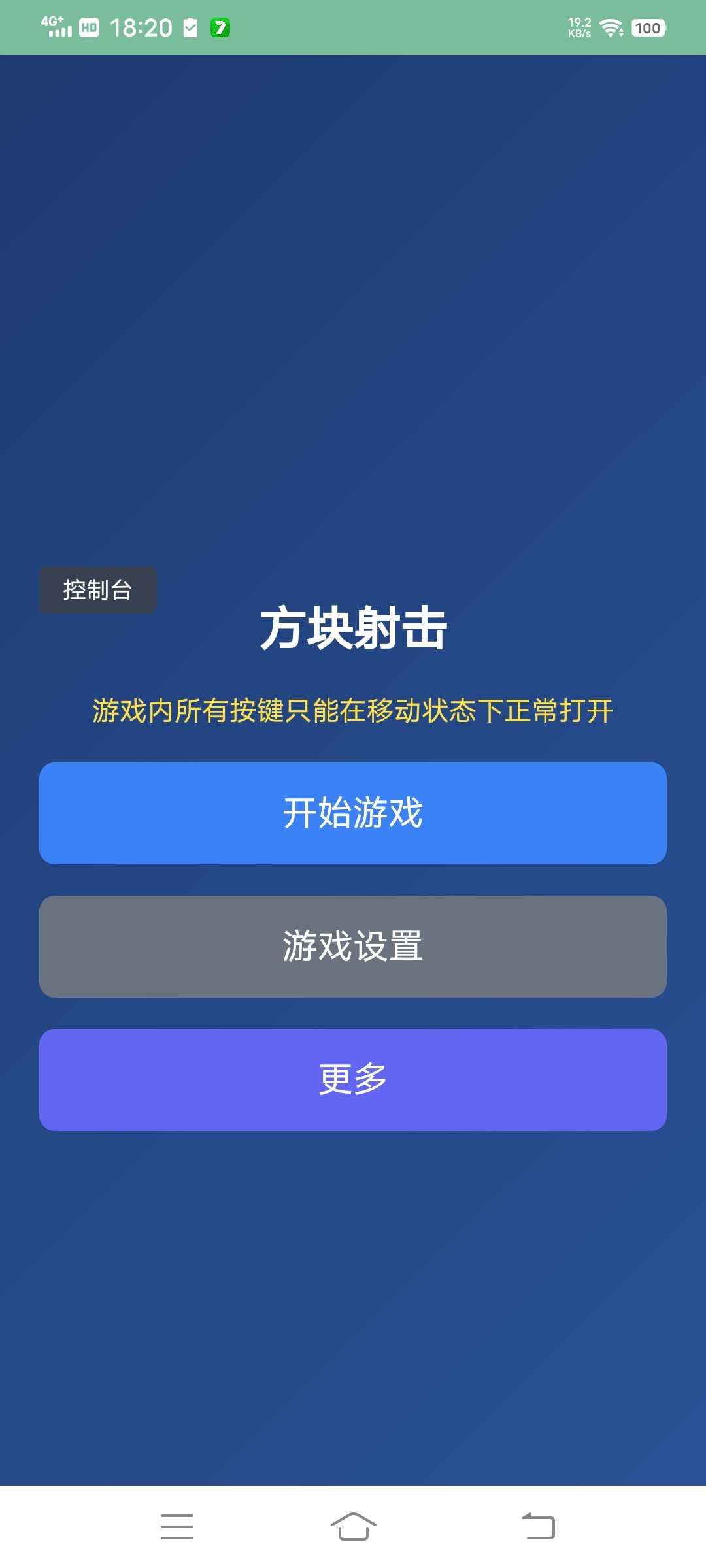Tap the 开始游戏 button
This screenshot has height=1568, width=706.
tap(353, 813)
